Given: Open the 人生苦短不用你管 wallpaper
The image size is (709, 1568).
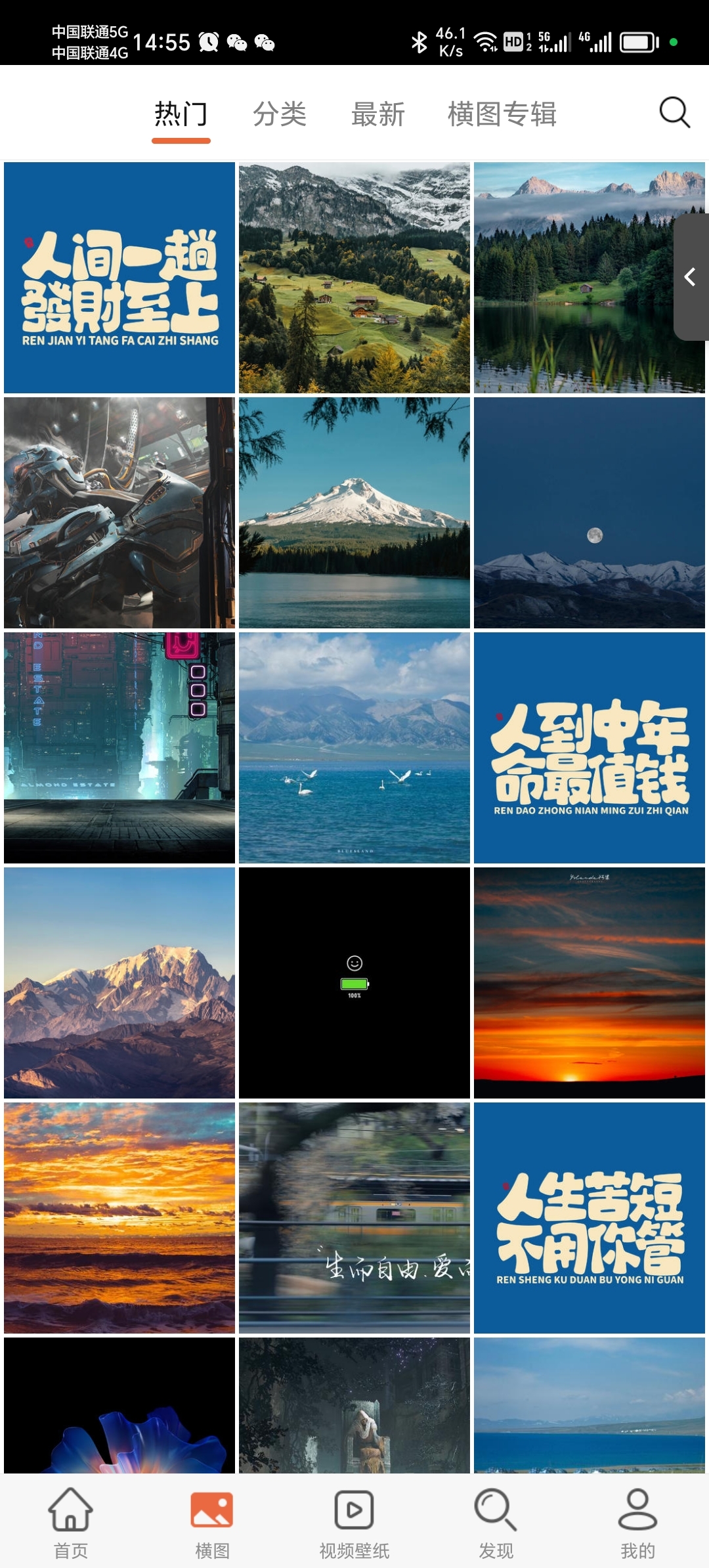Looking at the screenshot, I should pyautogui.click(x=590, y=1218).
